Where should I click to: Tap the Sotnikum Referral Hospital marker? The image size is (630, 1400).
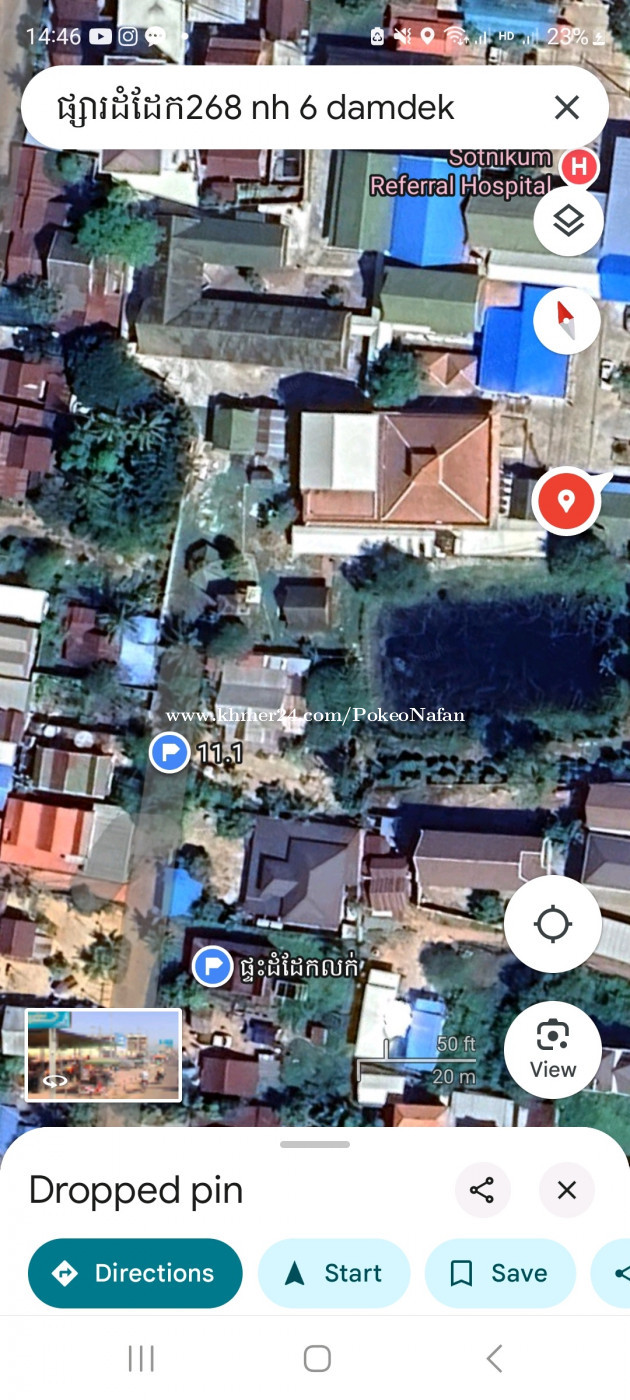pyautogui.click(x=578, y=167)
